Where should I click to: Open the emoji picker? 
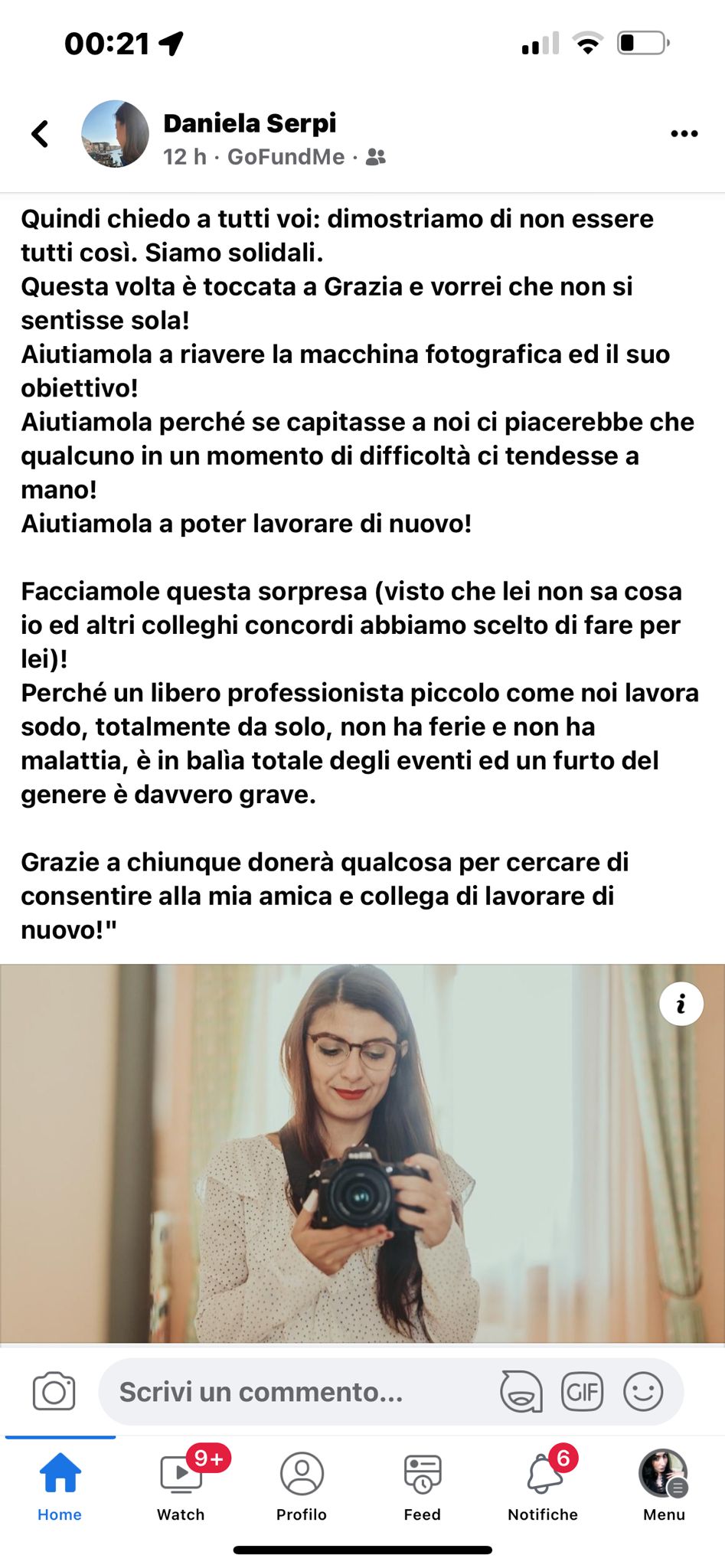[643, 1391]
